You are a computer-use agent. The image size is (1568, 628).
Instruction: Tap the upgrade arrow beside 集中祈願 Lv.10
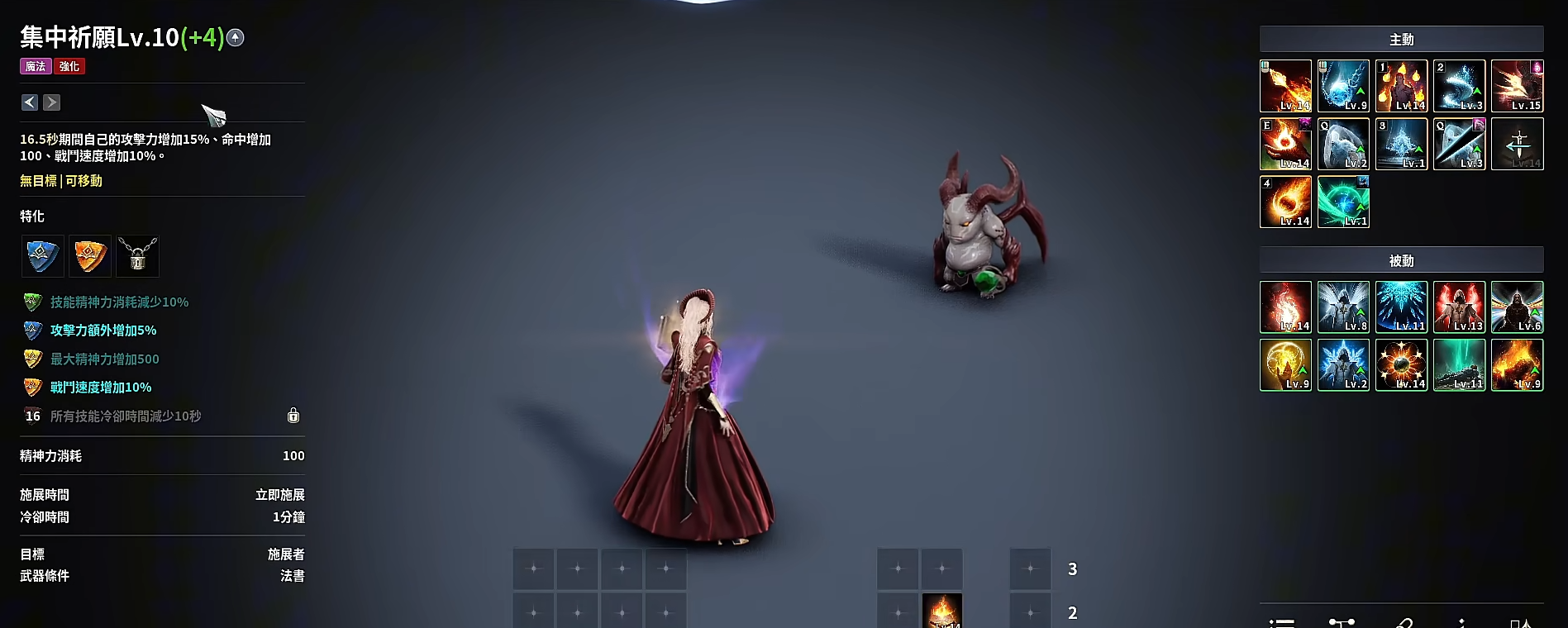(x=236, y=38)
